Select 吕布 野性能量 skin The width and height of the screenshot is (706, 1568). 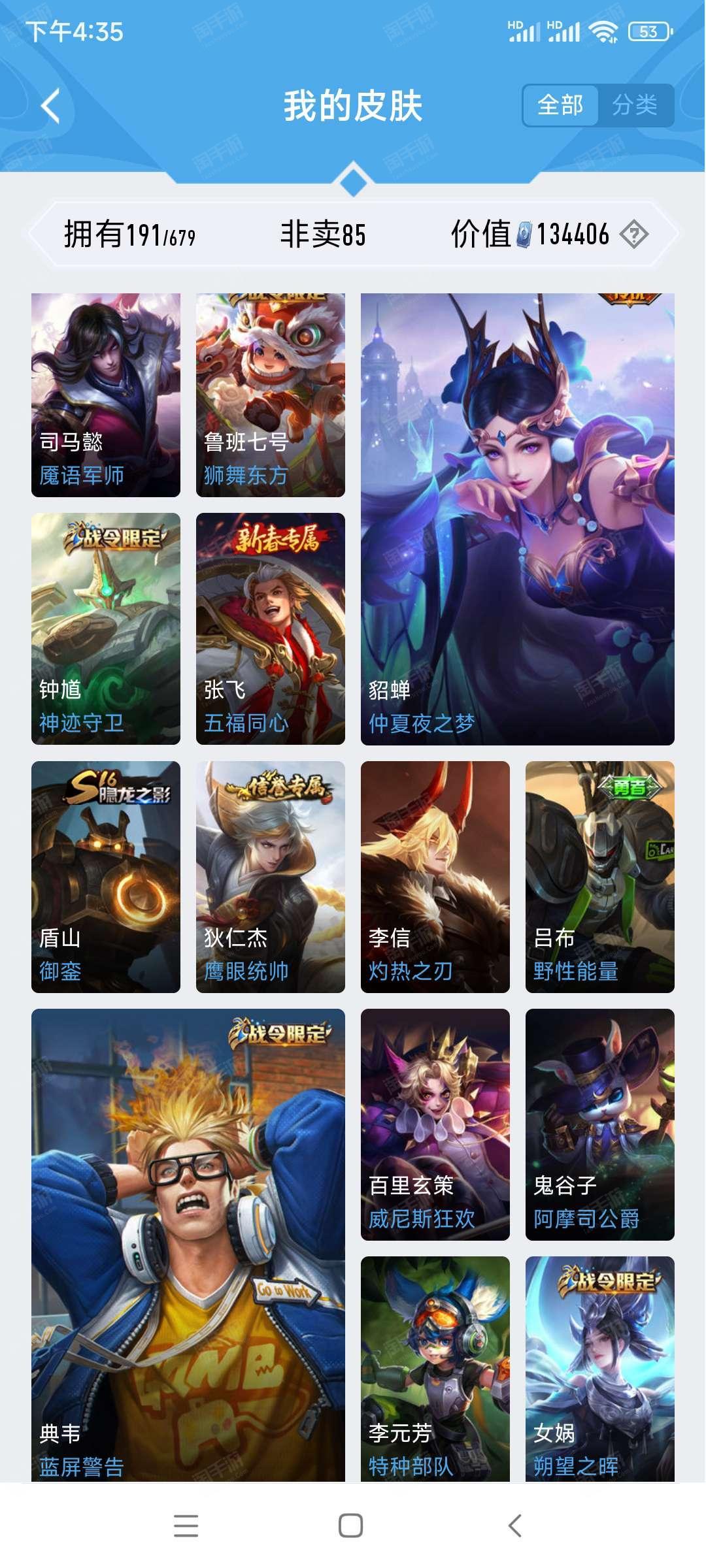[x=600, y=877]
